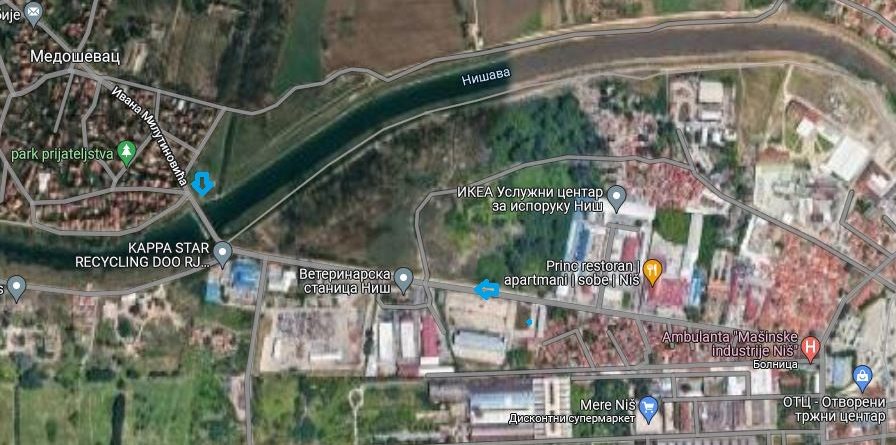Open the Ambulanta Mašinske industrije Niš hospital marker

tap(811, 349)
